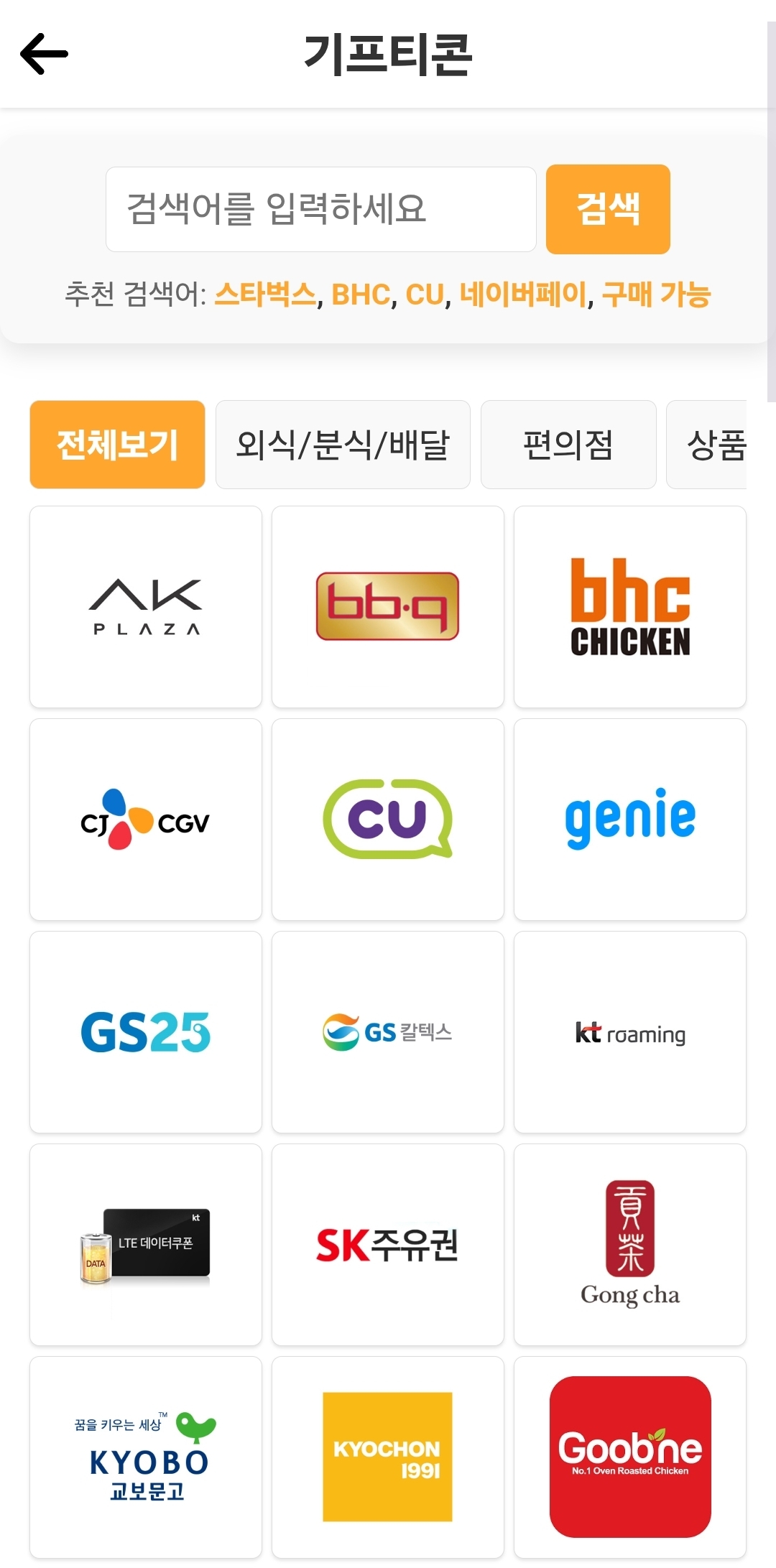
Task: Show the 편의점 category
Action: [568, 445]
